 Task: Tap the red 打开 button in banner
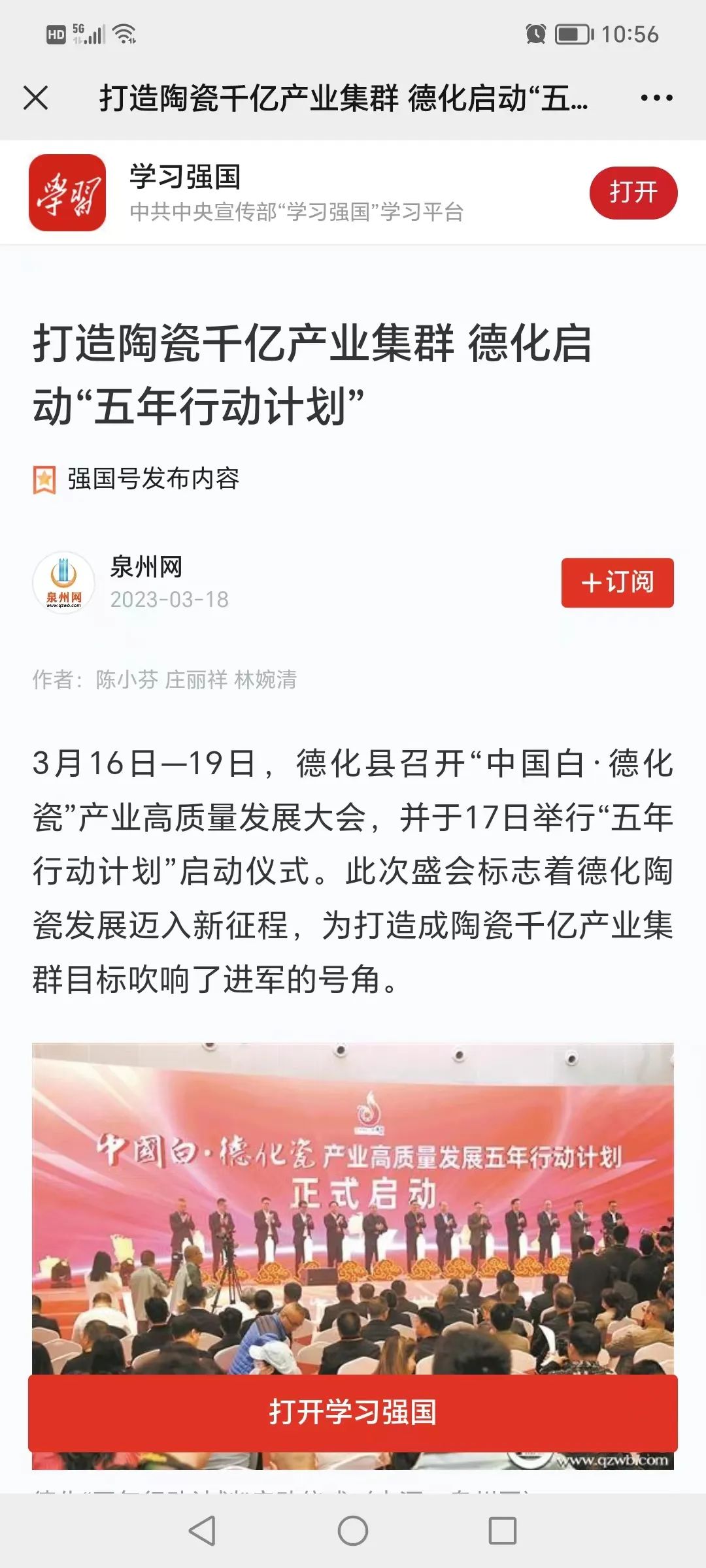[x=633, y=193]
